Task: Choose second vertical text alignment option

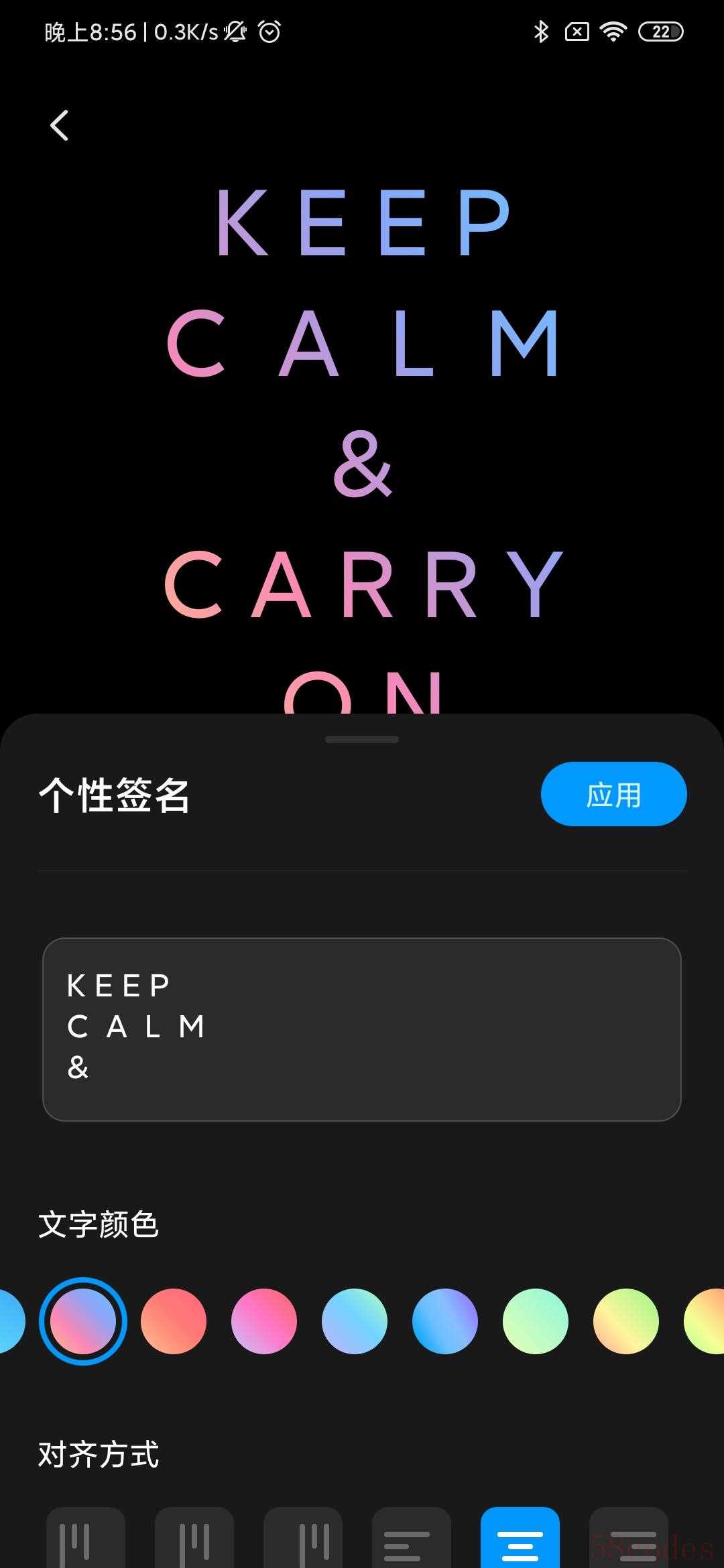Action: coord(194,1540)
